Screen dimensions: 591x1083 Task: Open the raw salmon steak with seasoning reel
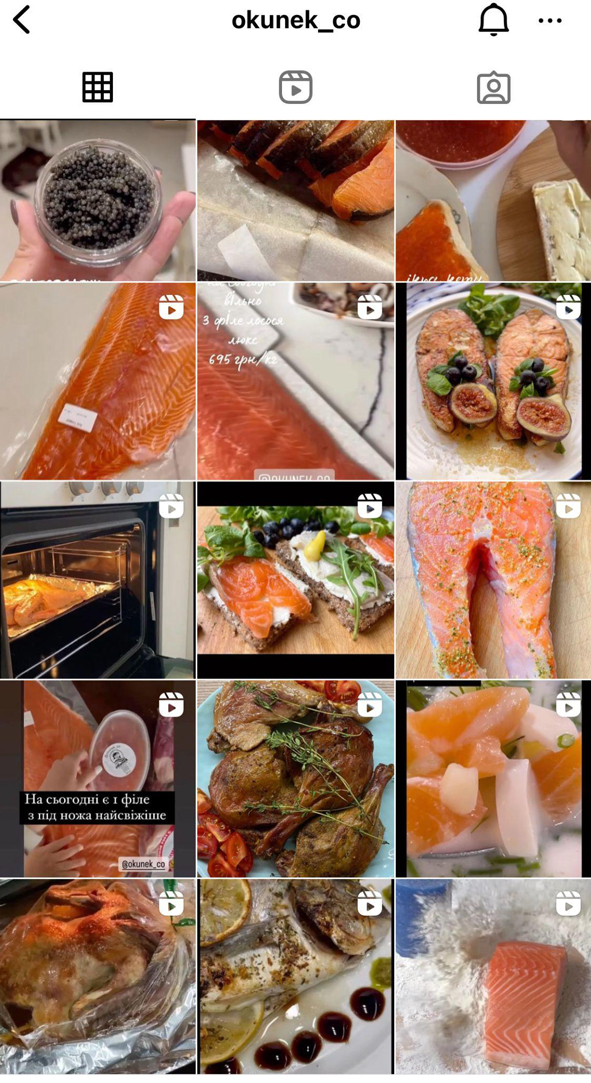(x=493, y=579)
